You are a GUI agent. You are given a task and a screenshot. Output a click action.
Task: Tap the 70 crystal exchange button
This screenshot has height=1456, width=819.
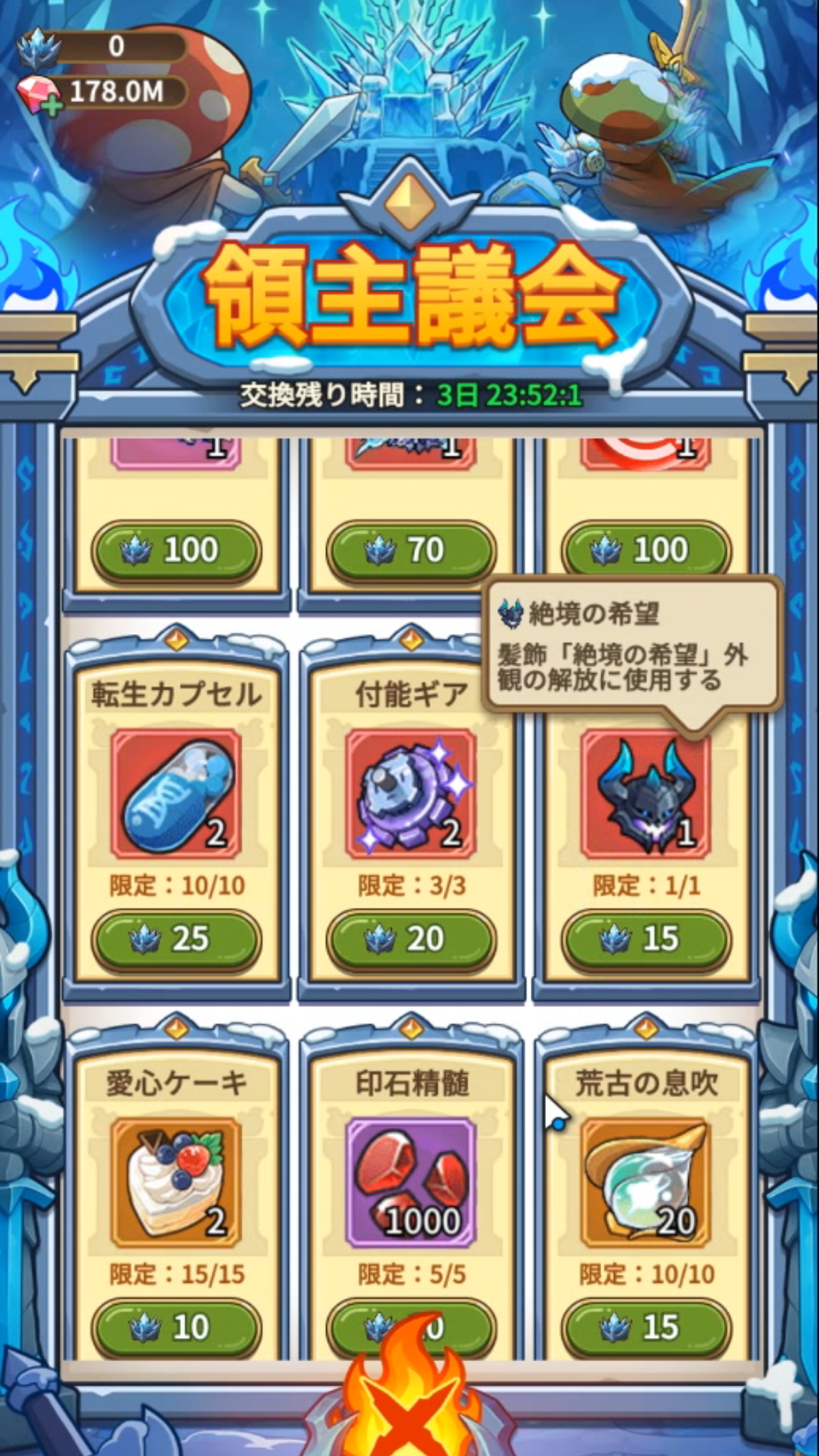[x=410, y=550]
